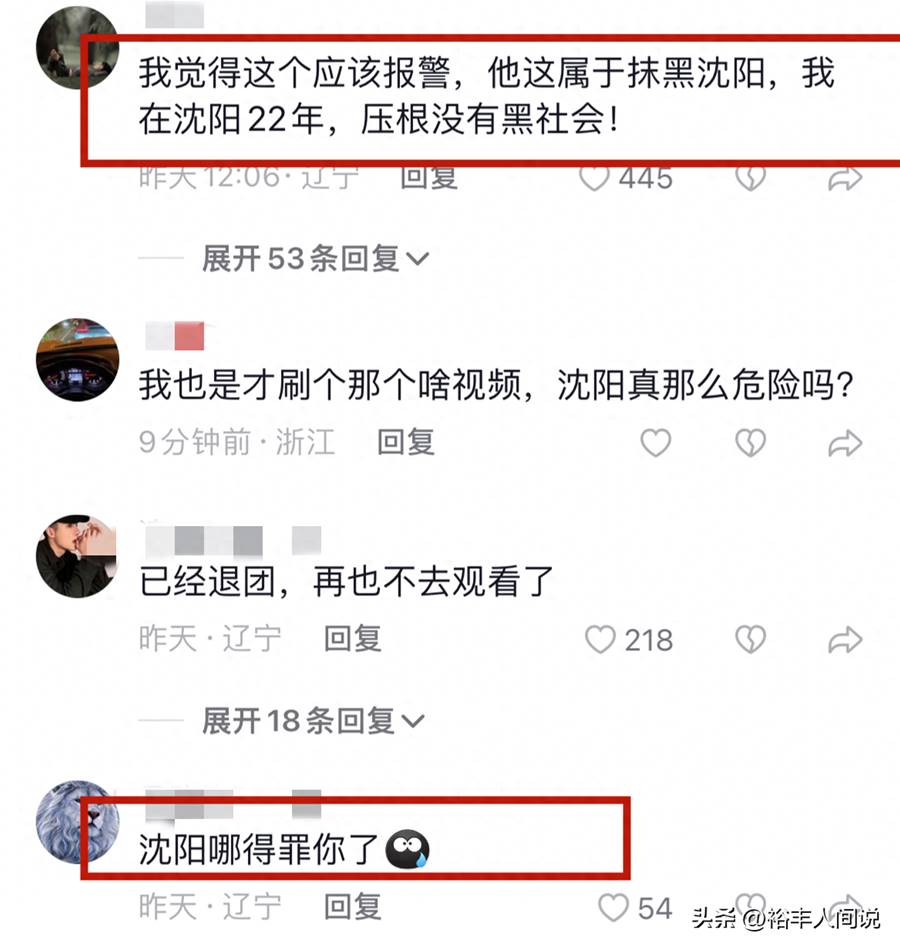
Task: Reply to the comment about 抹黑沈阳
Action: coord(428,179)
